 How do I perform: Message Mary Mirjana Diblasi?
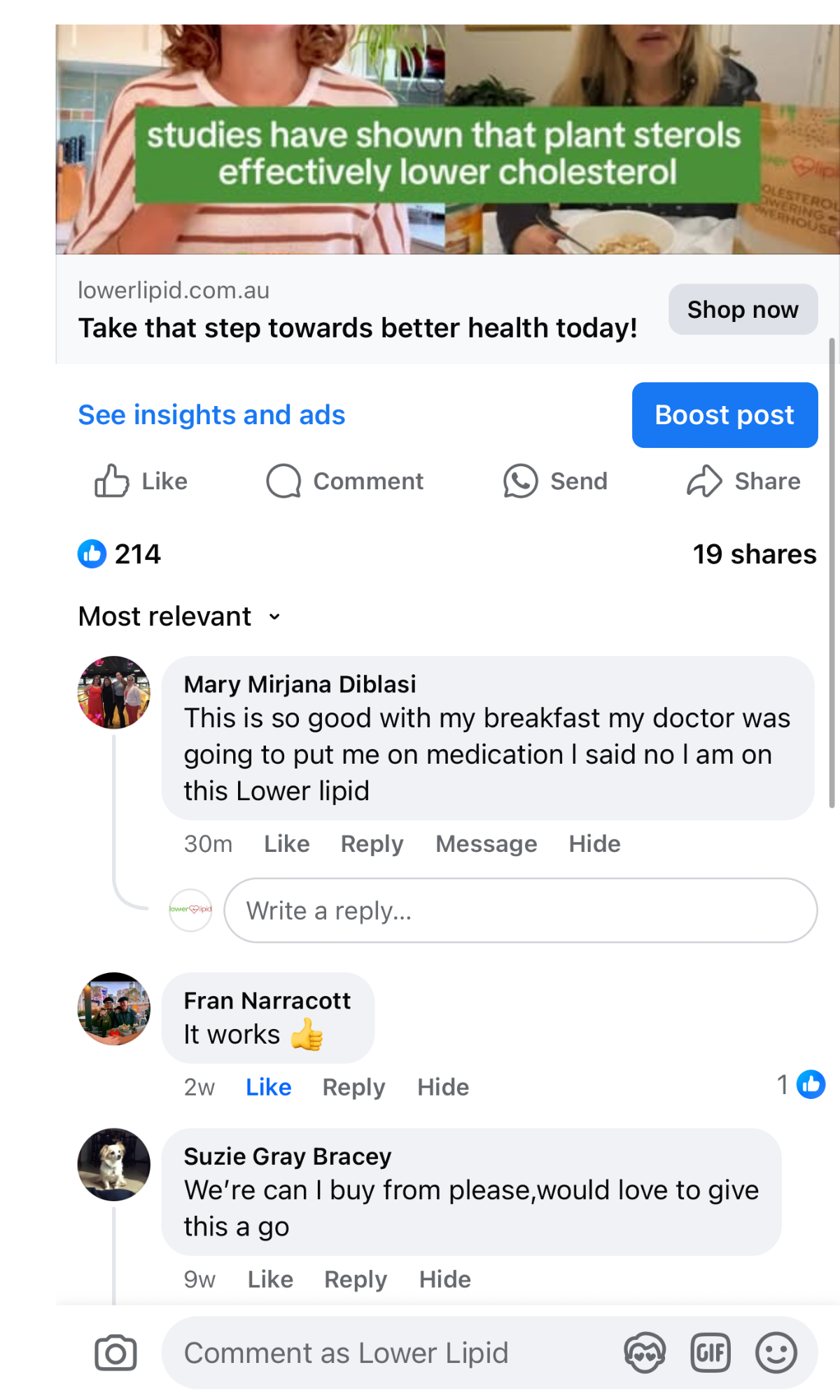coord(486,843)
